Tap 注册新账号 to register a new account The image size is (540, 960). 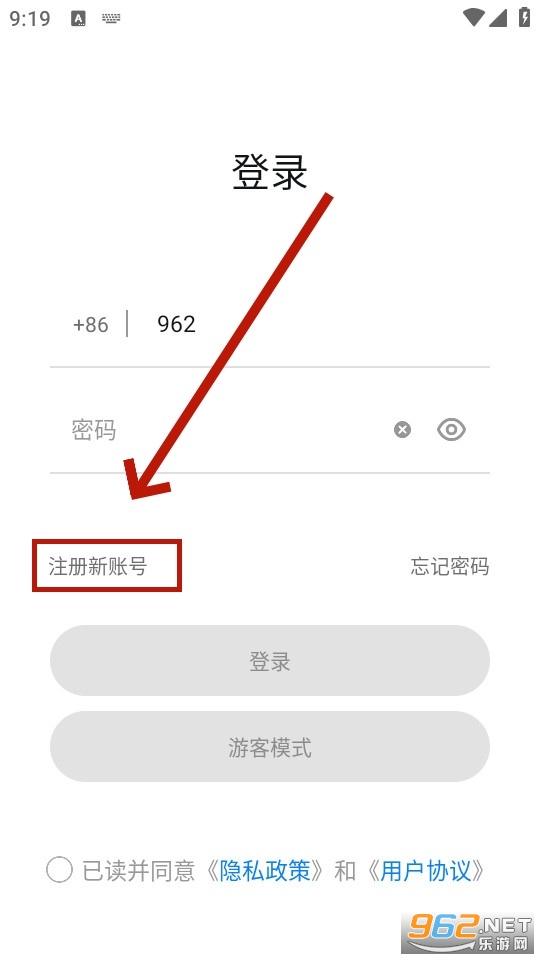(x=98, y=566)
